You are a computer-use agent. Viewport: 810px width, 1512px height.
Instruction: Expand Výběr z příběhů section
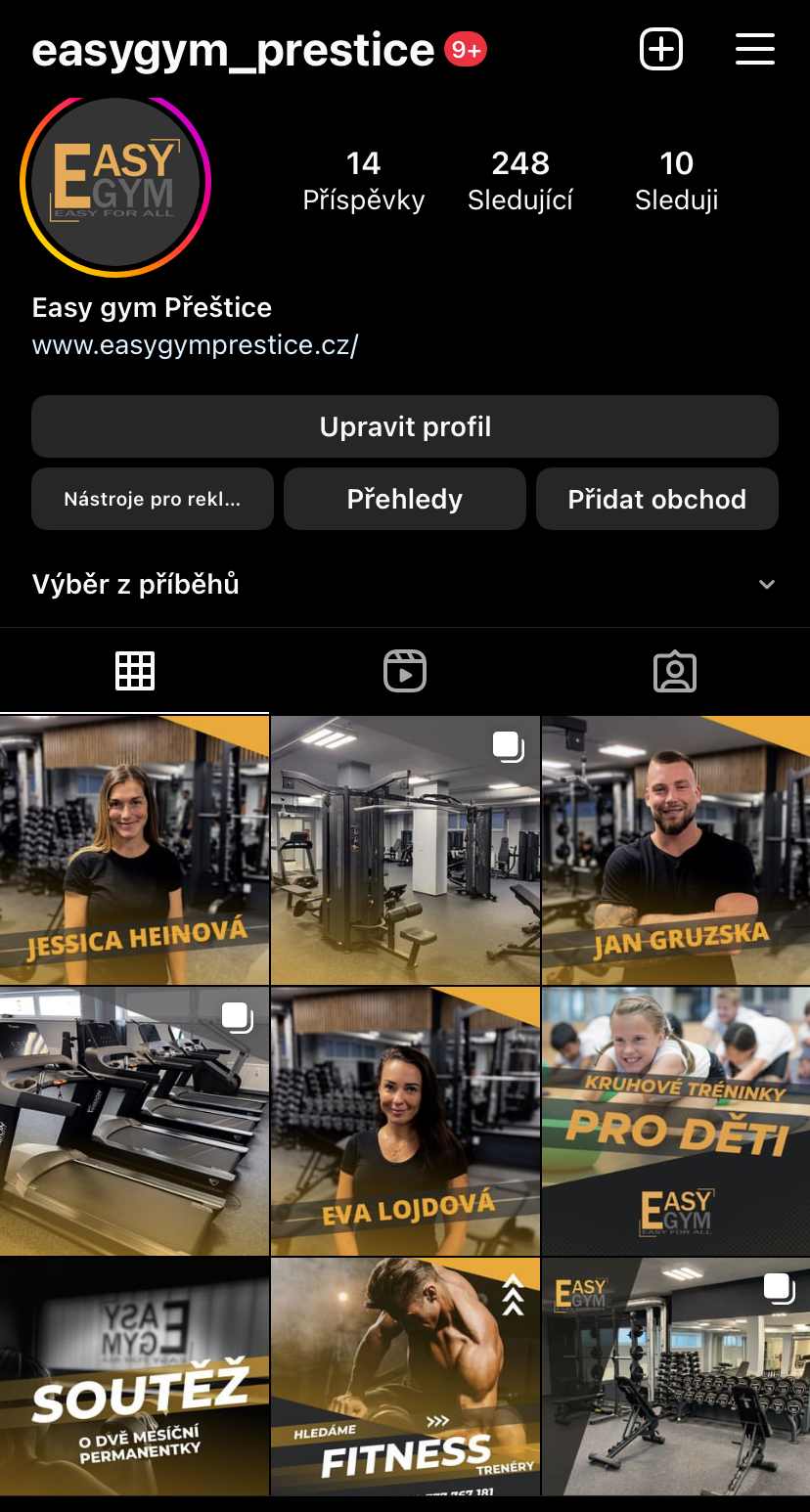point(405,584)
